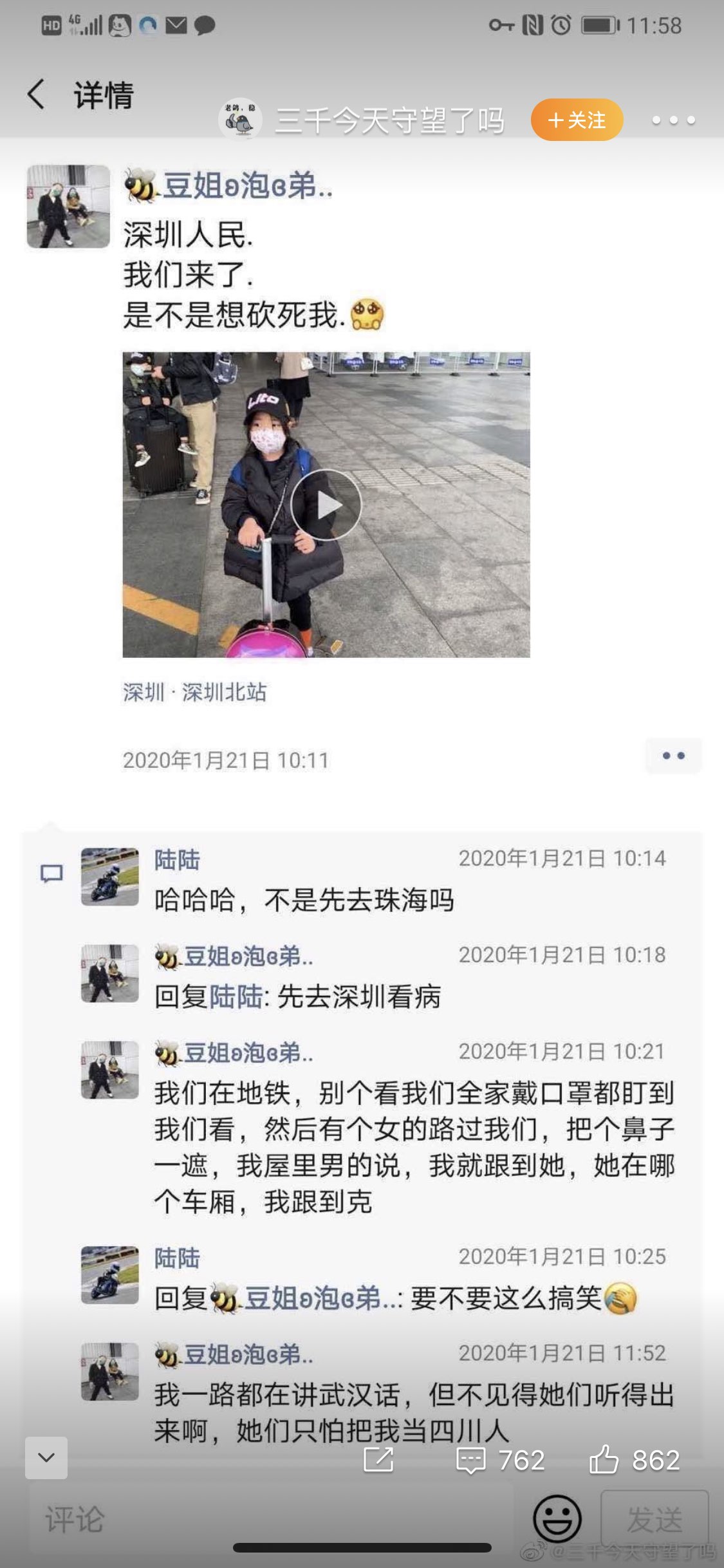The height and width of the screenshot is (1568, 724).
Task: Like the post with 862 likes
Action: pos(634,1460)
